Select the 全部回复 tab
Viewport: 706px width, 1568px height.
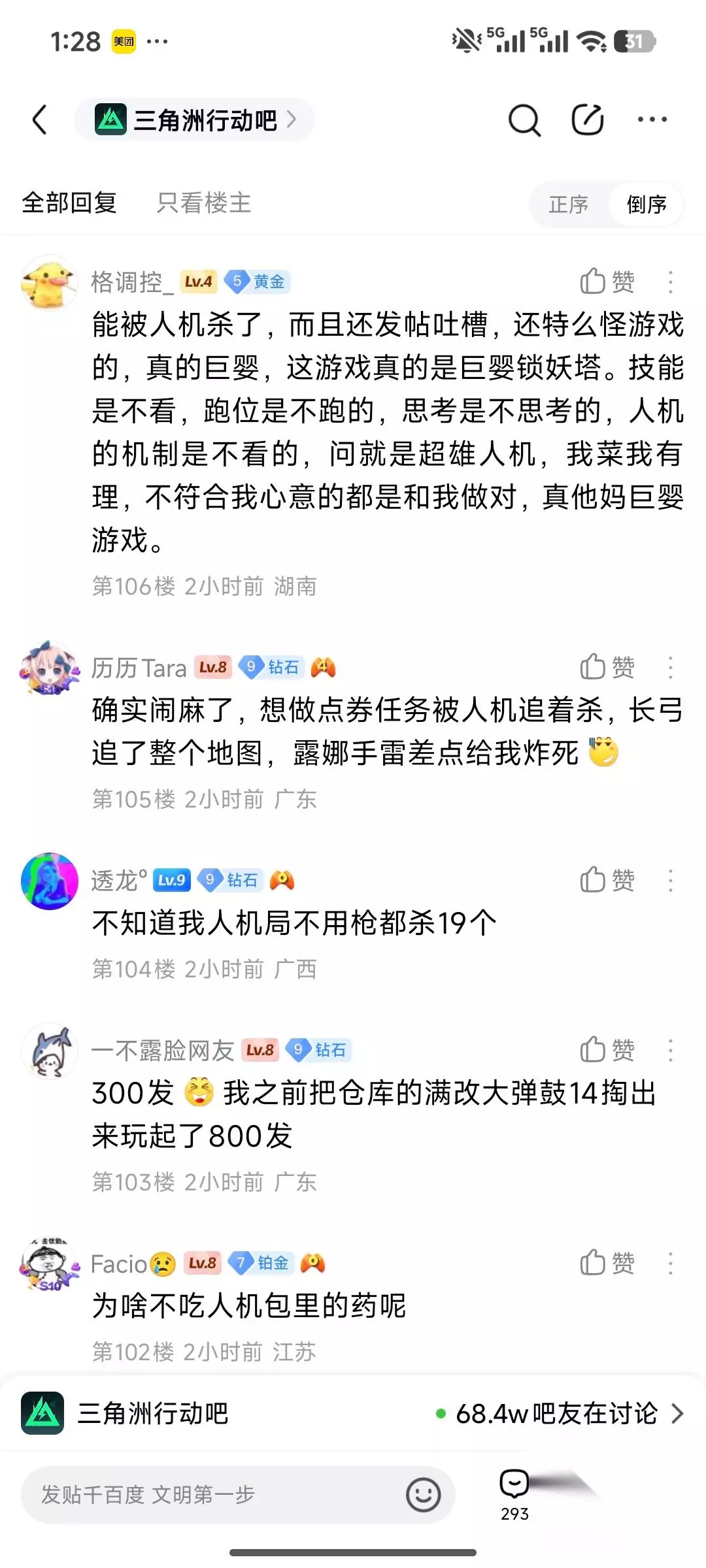click(69, 203)
